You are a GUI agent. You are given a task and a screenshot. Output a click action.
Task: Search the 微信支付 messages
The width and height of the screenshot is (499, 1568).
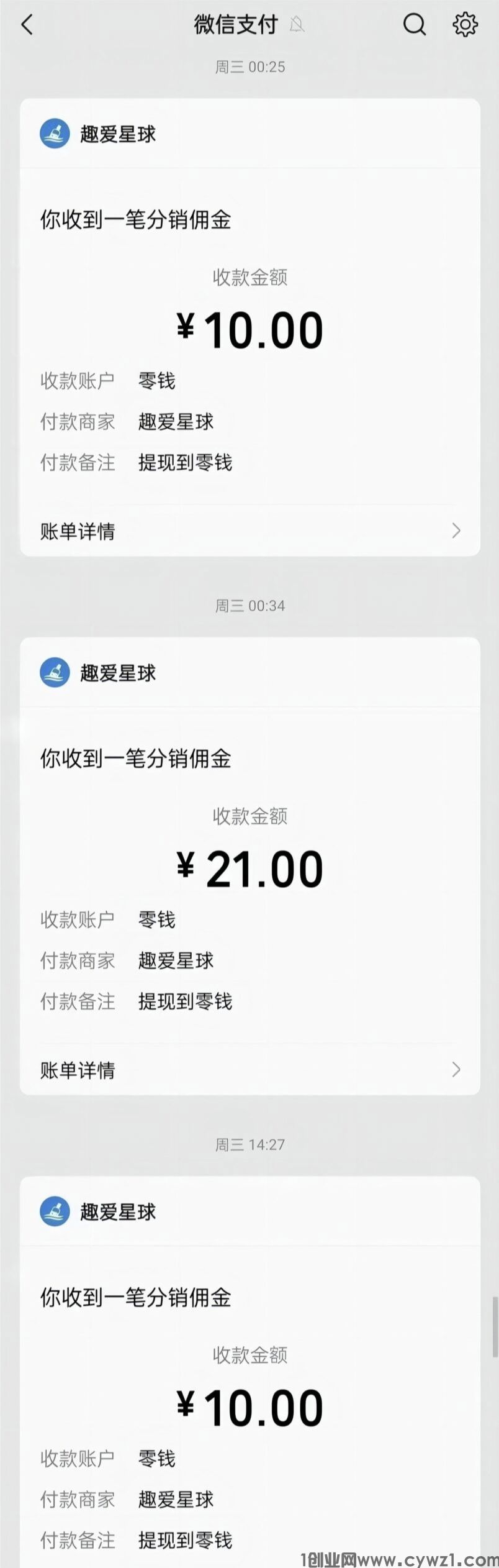click(414, 25)
